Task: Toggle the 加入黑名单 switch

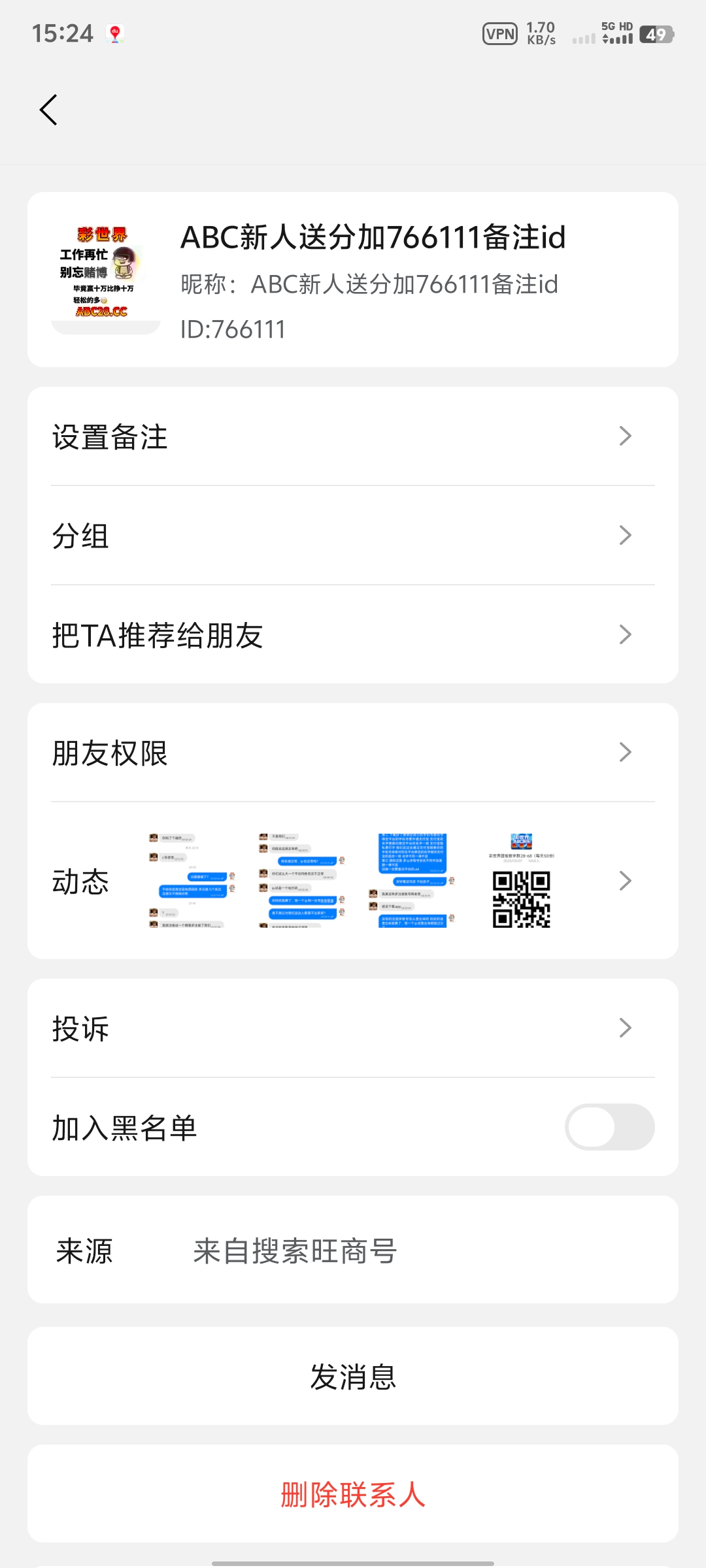Action: (609, 1127)
